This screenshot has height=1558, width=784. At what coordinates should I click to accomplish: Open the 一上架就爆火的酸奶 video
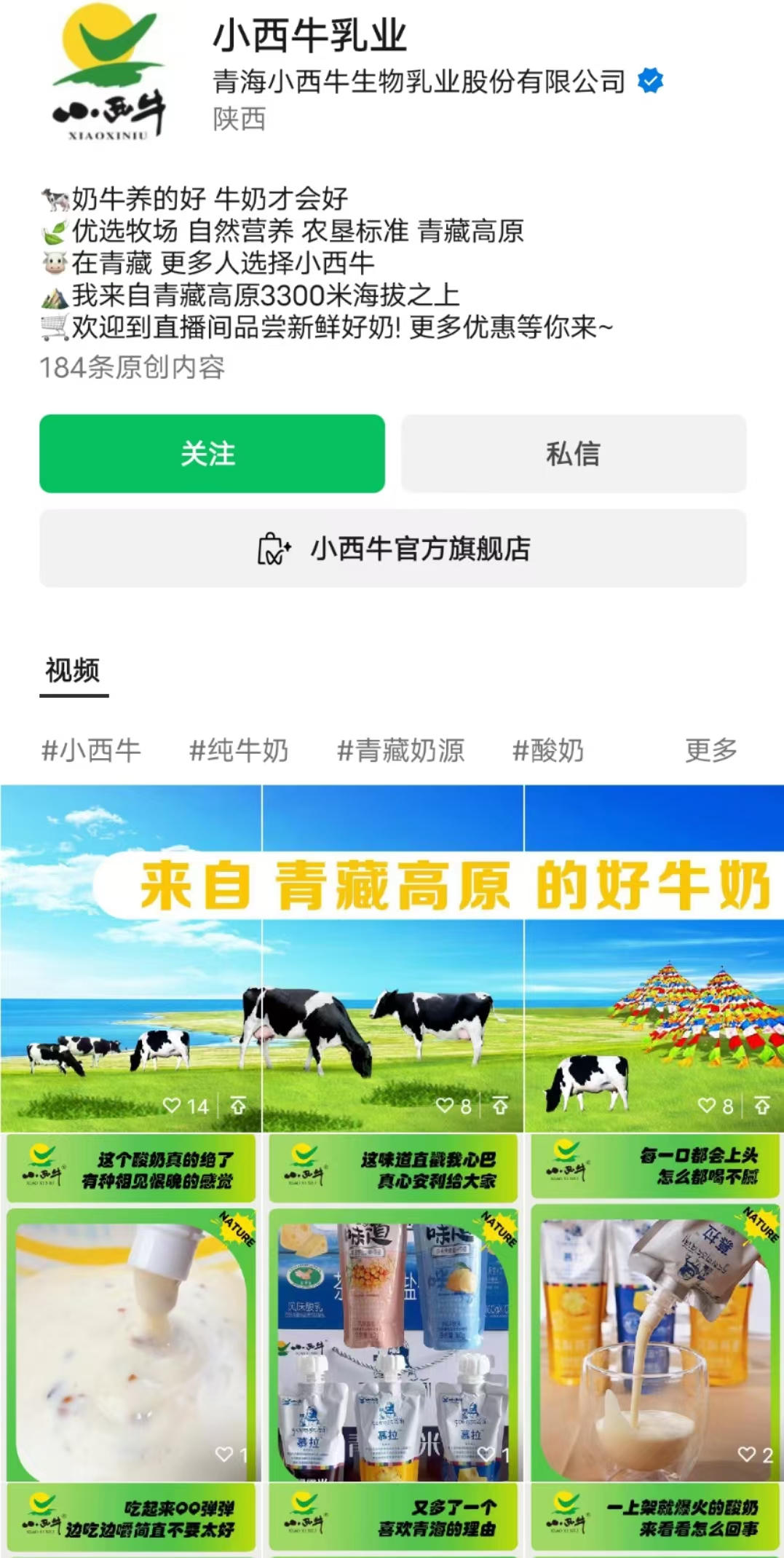point(655,1519)
